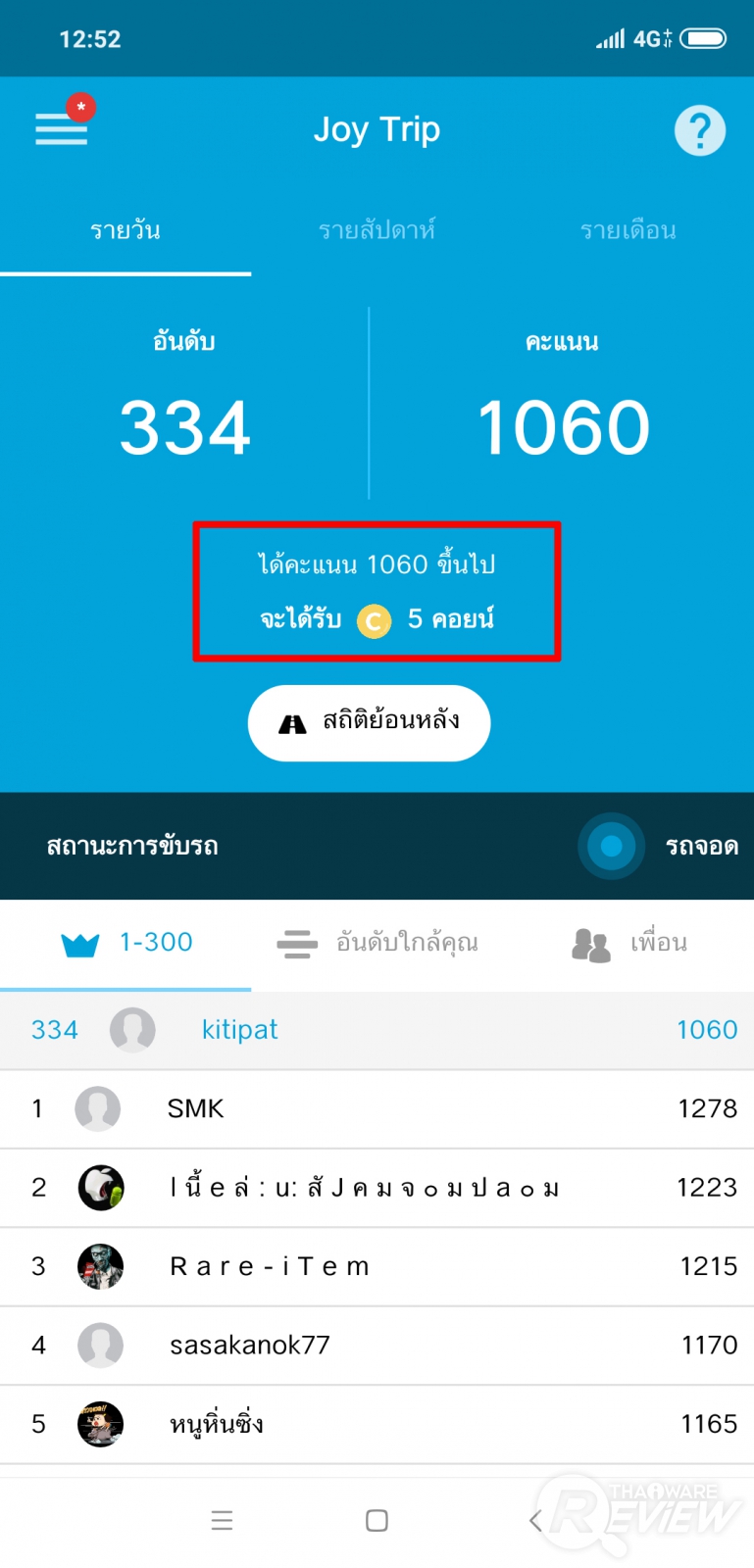
Task: Go back with system back arrow
Action: click(x=534, y=1520)
